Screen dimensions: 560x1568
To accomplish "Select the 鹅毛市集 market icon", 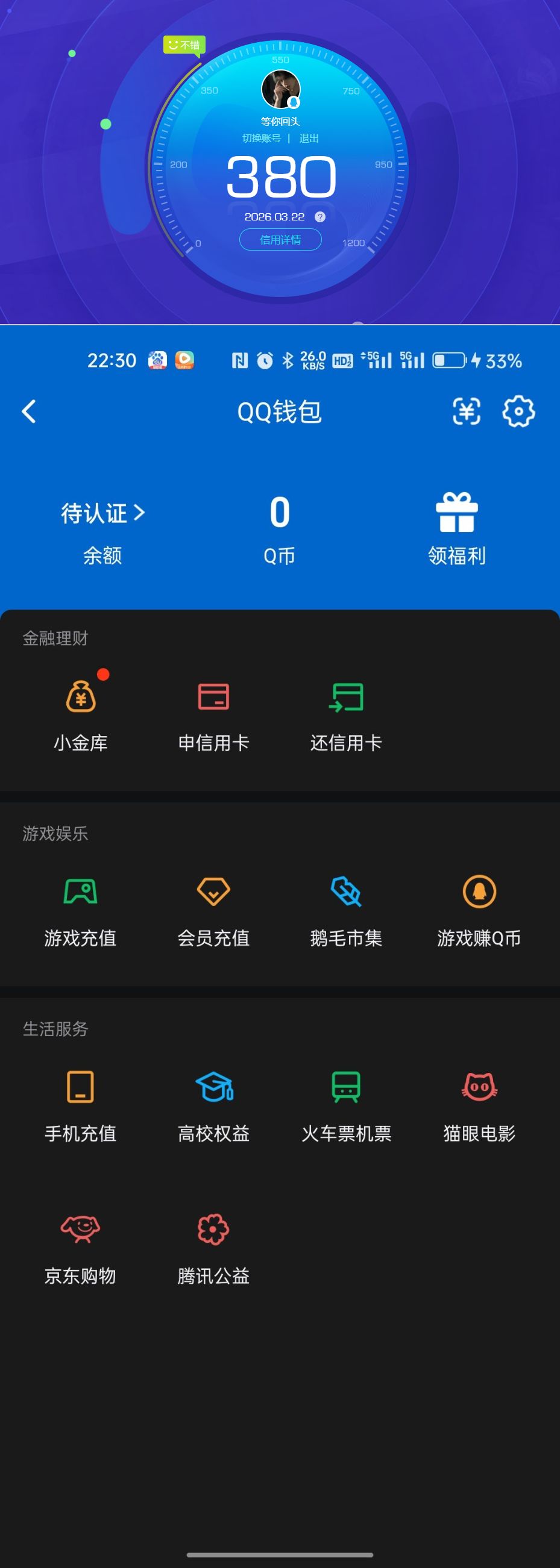I will pyautogui.click(x=345, y=892).
